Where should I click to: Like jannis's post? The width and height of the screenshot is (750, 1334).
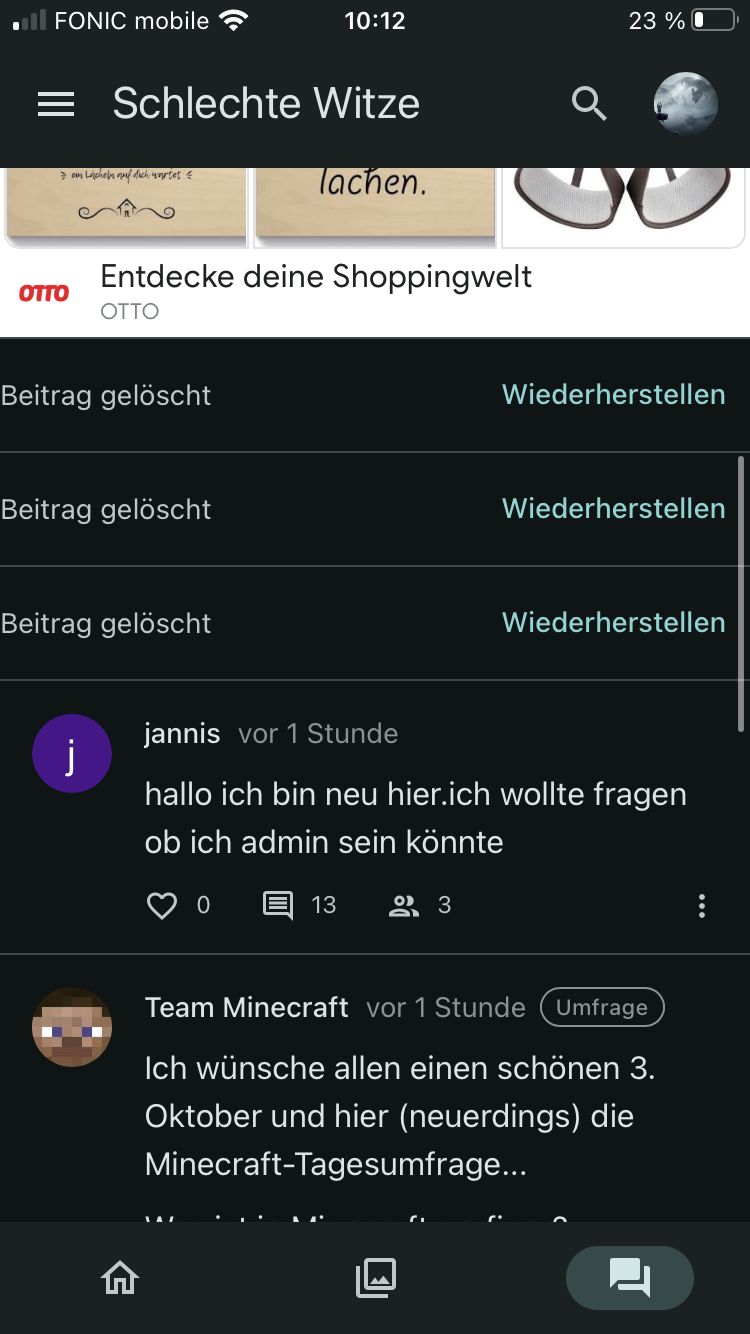tap(162, 906)
